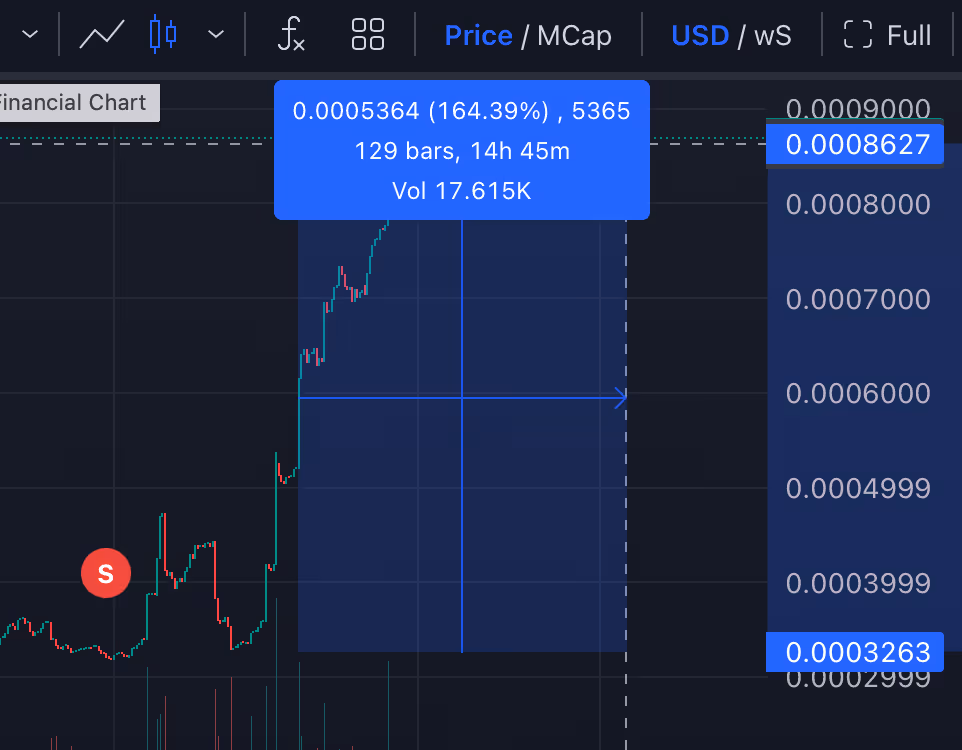Viewport: 962px width, 750px height.
Task: Open the line chart style option
Action: [x=102, y=34]
